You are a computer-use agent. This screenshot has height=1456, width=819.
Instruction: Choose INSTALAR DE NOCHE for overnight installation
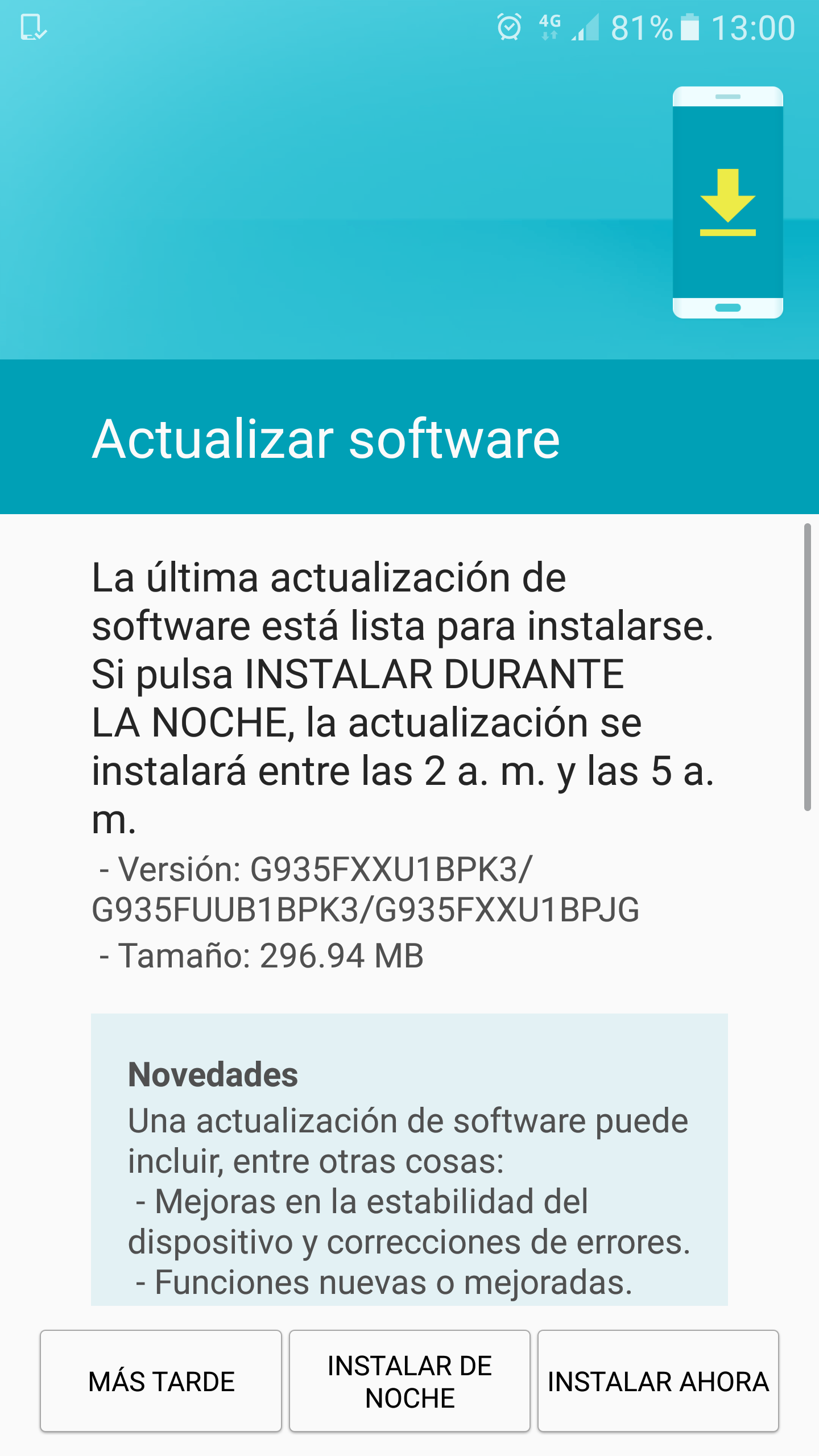point(409,1381)
